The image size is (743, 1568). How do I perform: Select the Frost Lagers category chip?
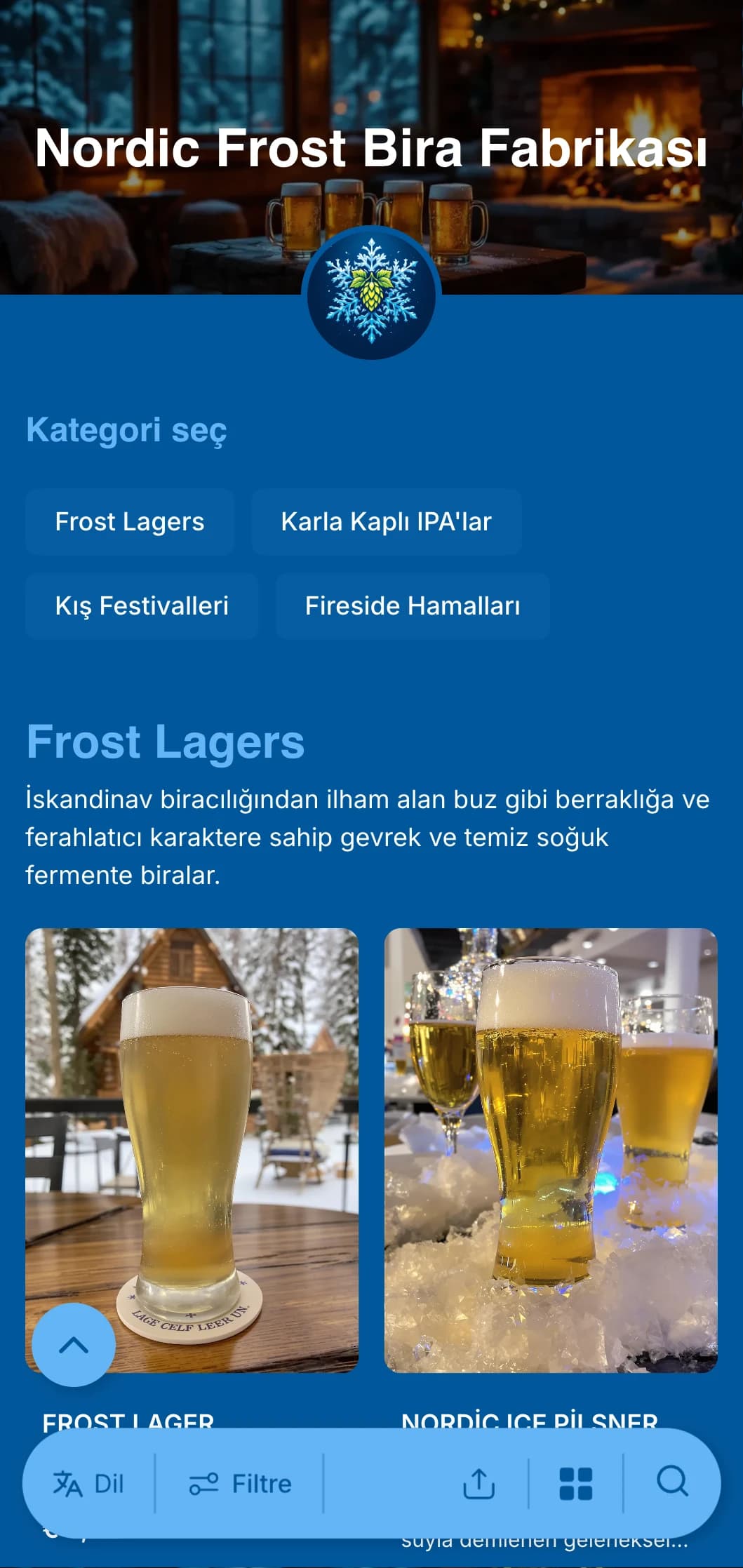(130, 522)
